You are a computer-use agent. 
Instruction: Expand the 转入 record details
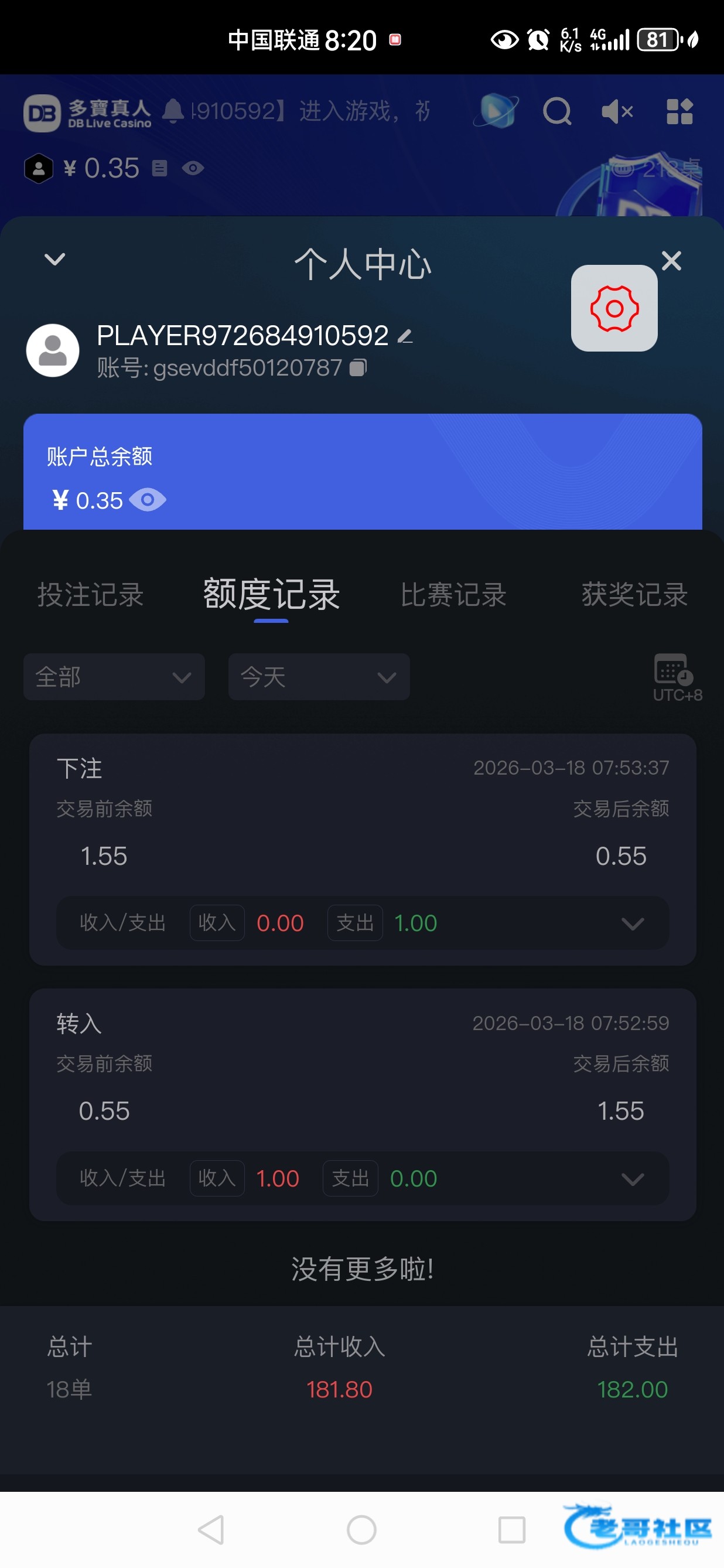[x=633, y=1179]
